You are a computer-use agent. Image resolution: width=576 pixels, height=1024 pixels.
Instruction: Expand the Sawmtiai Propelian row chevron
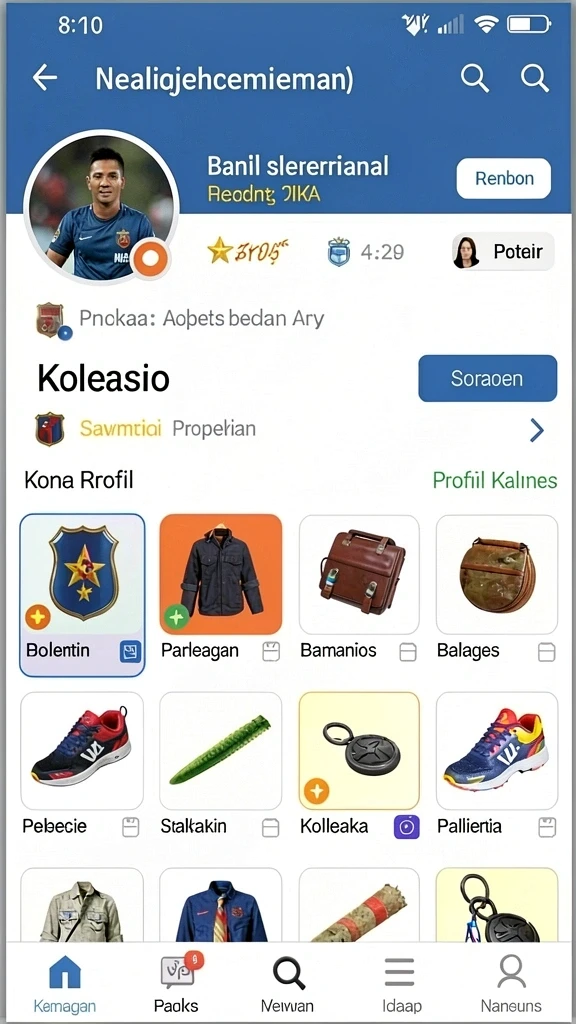(536, 430)
